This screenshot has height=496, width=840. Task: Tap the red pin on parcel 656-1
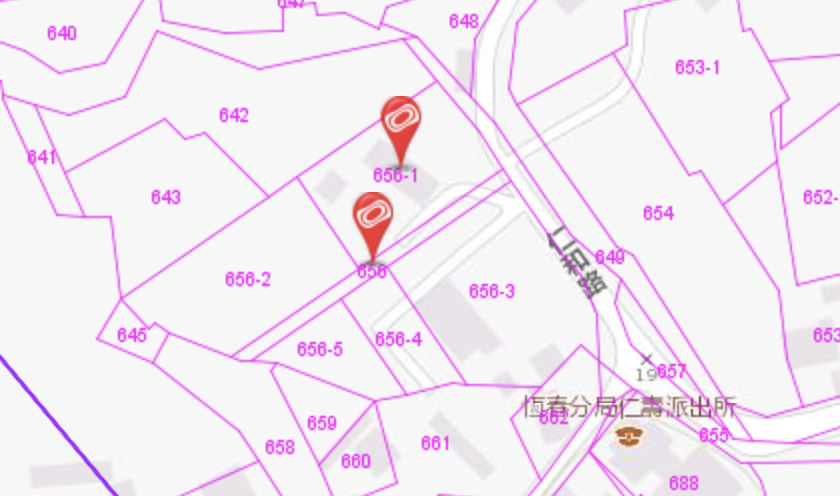400,122
